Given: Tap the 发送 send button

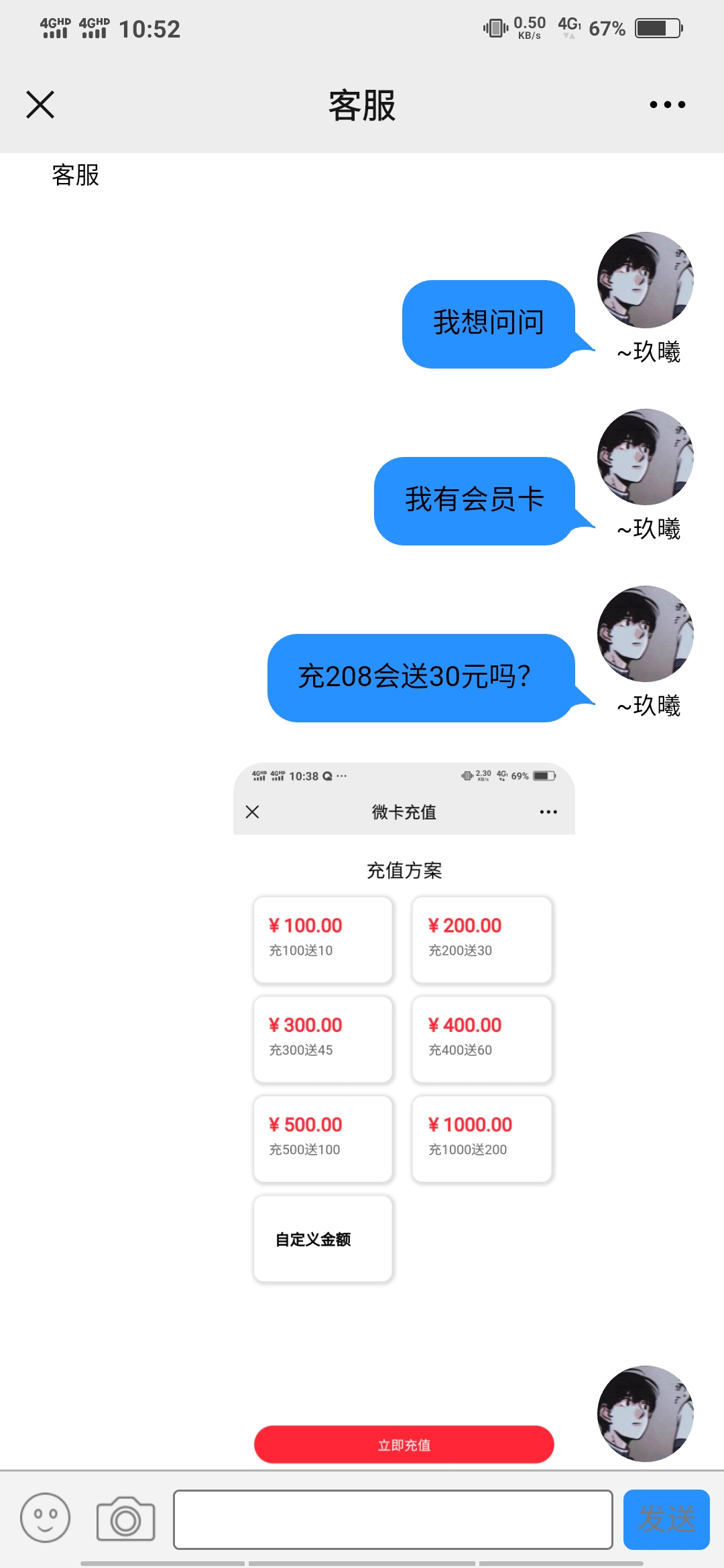Looking at the screenshot, I should 666,1520.
